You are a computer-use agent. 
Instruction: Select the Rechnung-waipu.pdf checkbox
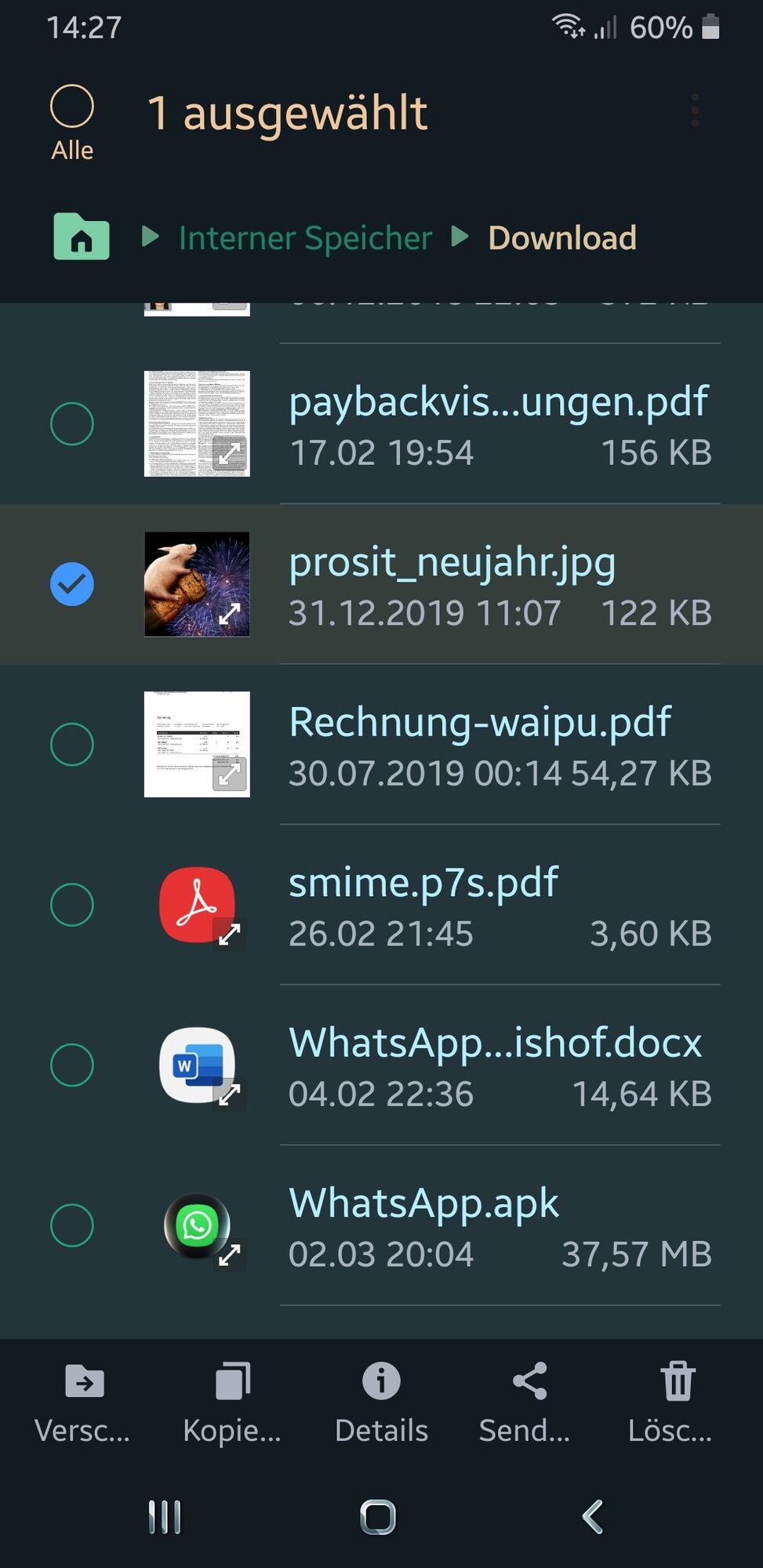click(72, 744)
